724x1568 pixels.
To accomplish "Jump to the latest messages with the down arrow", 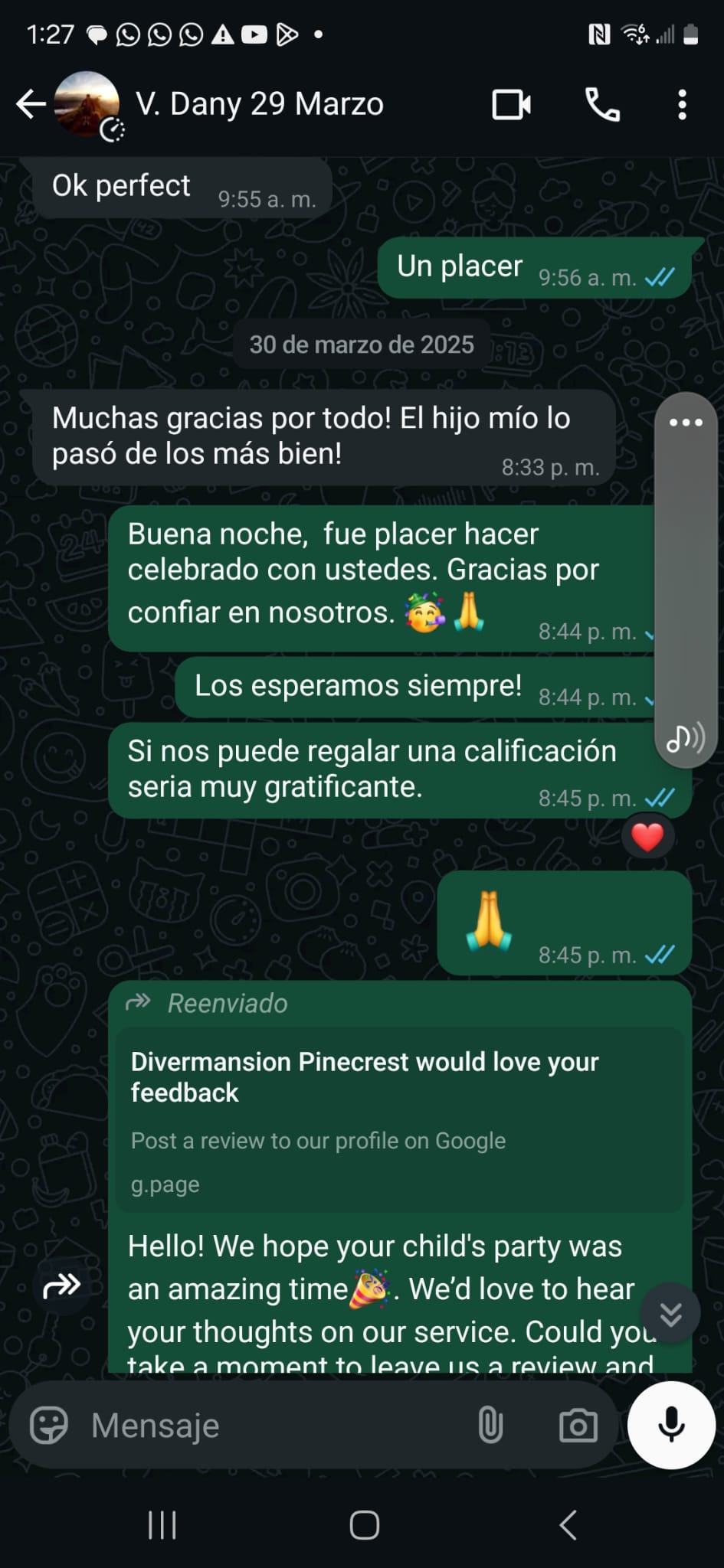I will point(670,1314).
